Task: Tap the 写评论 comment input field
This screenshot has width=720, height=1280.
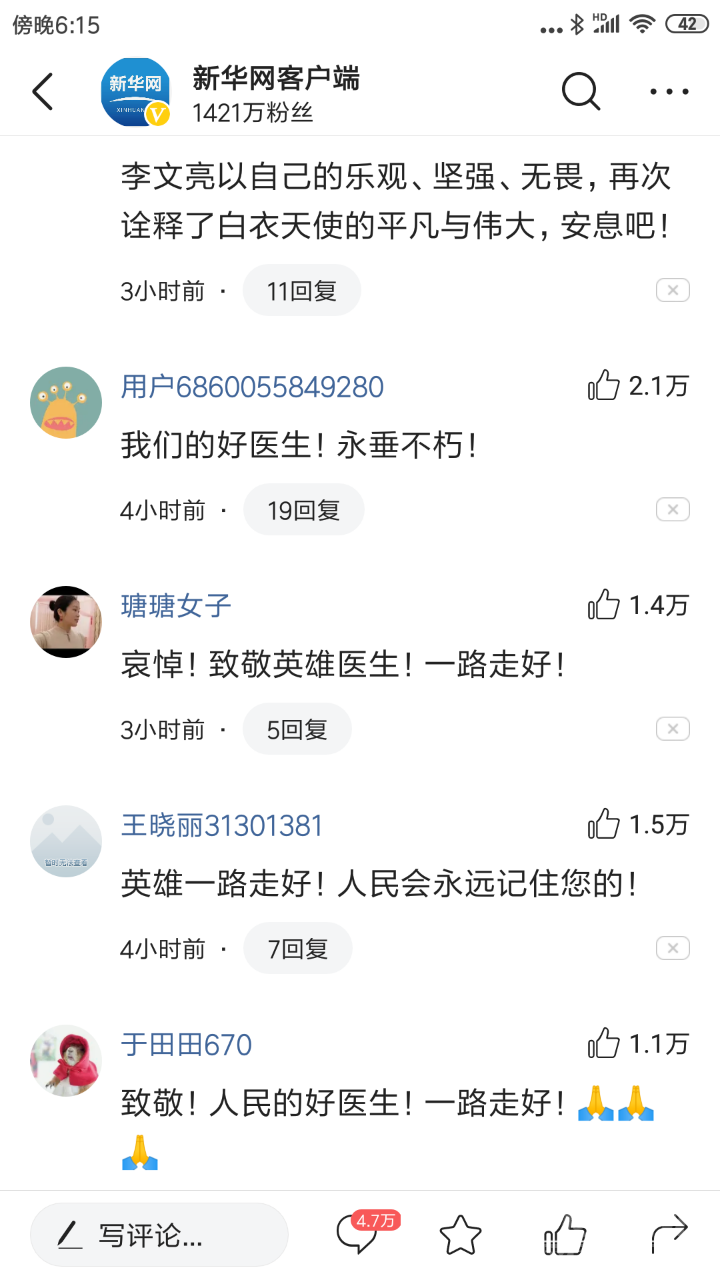Action: coord(160,1236)
